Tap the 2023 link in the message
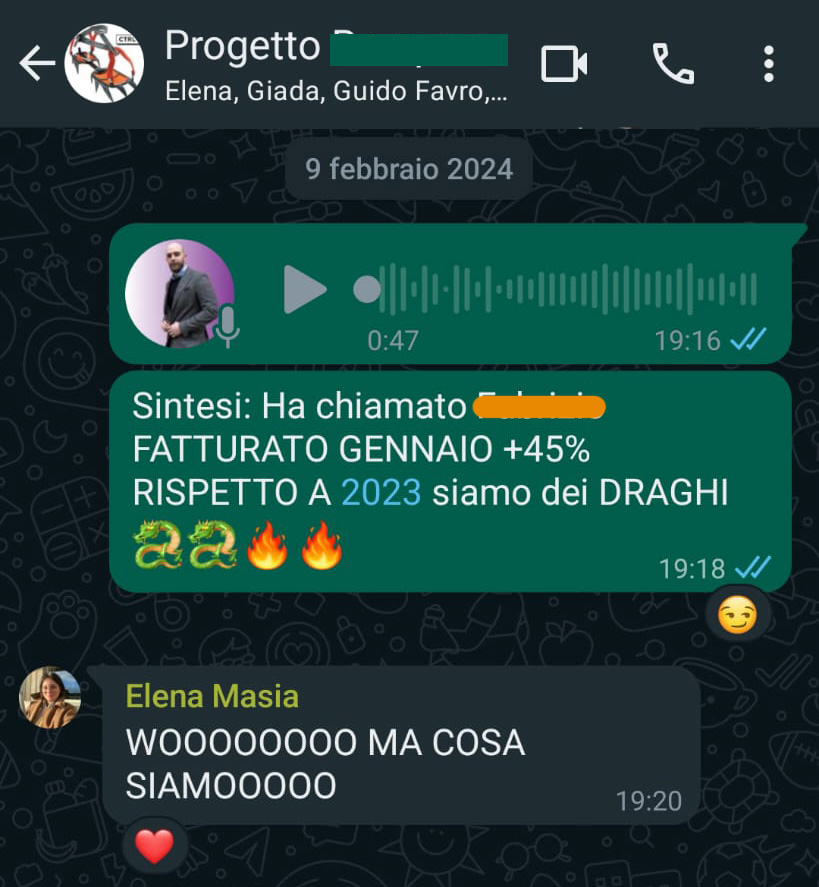The height and width of the screenshot is (887, 819). (x=381, y=493)
